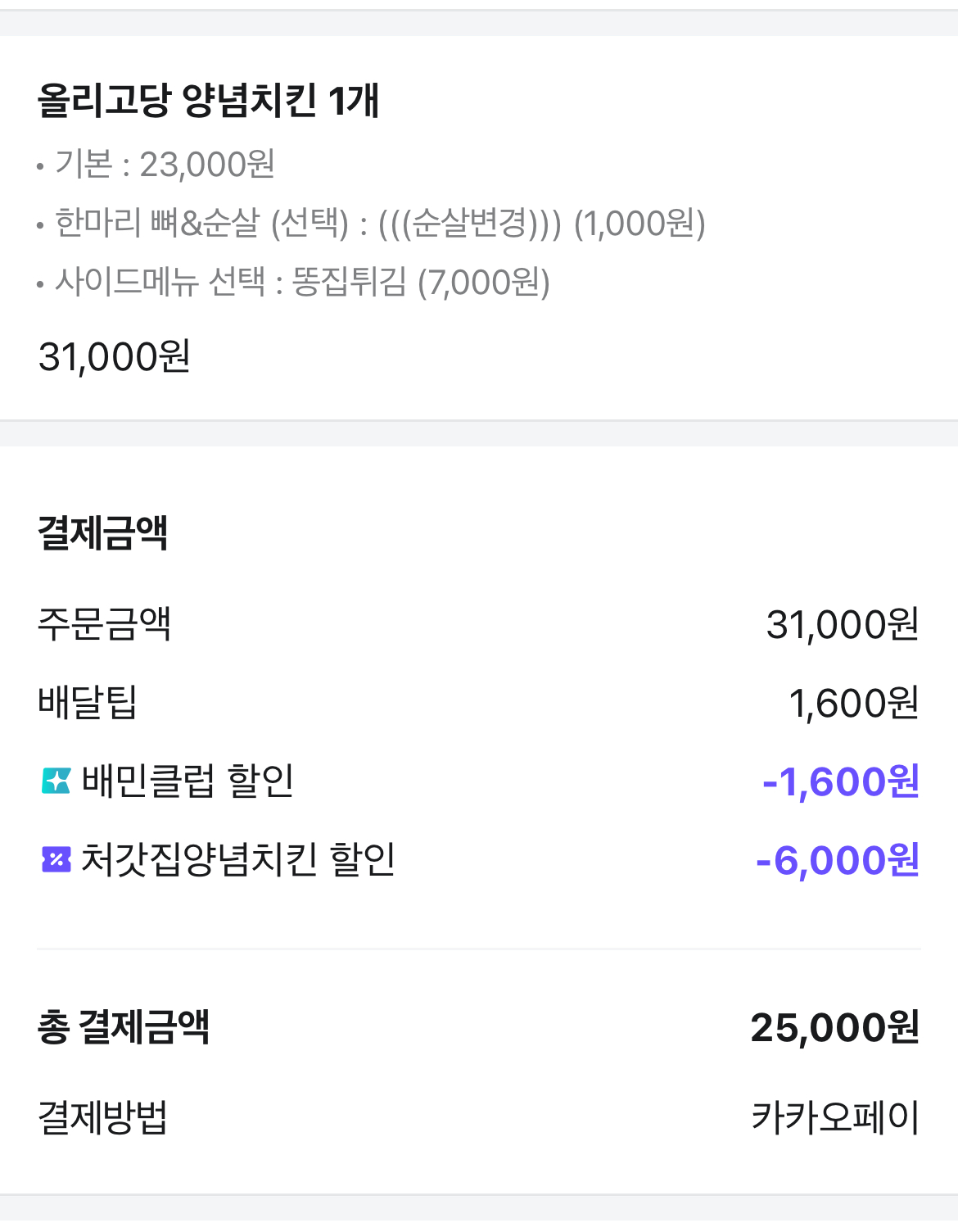This screenshot has width=958, height=1232.
Task: Click the teal 배민클럽 sparkle icon
Action: point(52,783)
